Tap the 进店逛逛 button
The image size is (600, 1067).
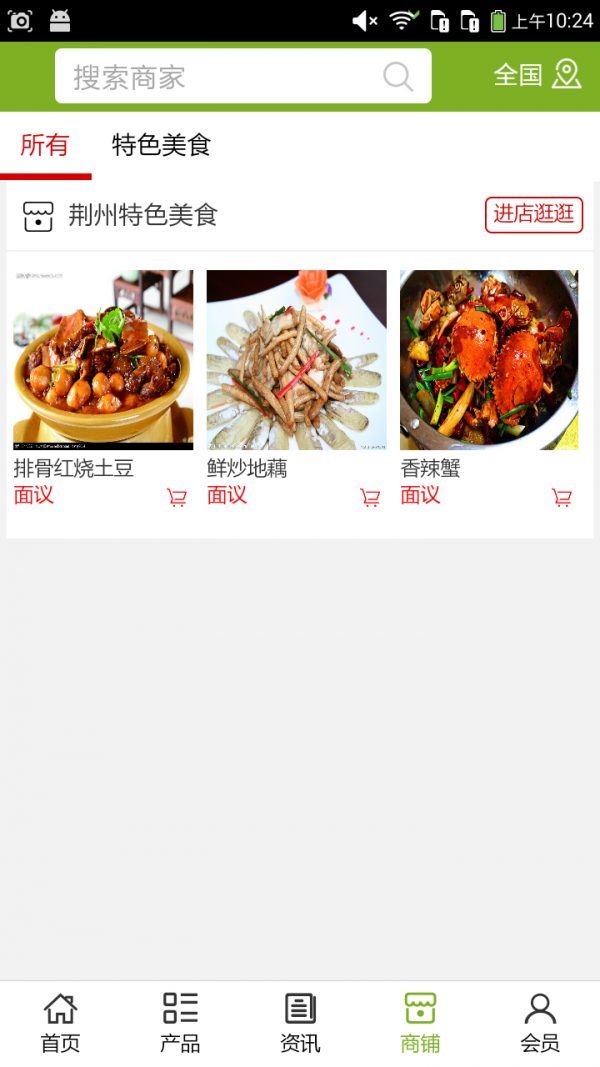pos(534,214)
